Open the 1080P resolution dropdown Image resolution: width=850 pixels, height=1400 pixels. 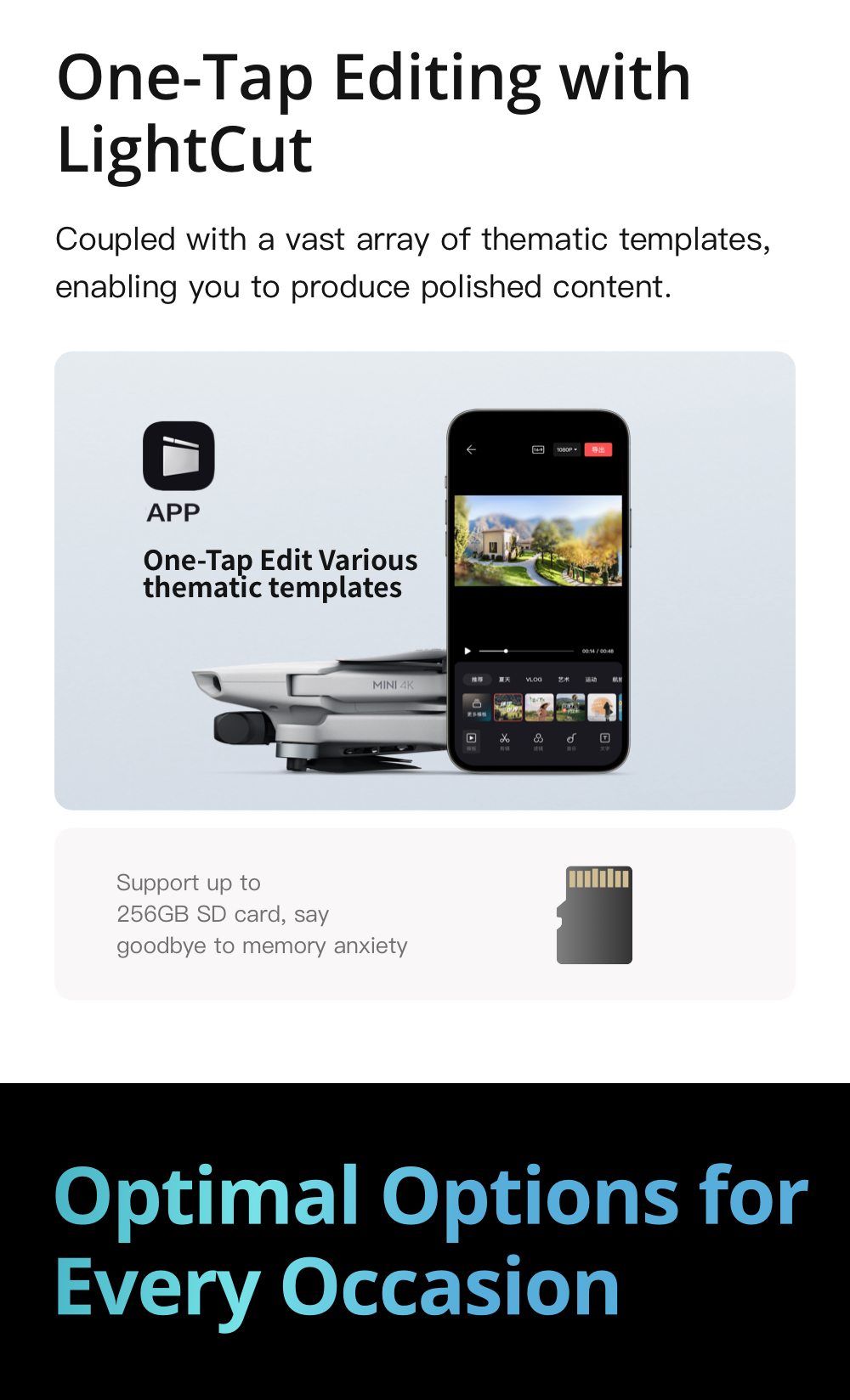[x=567, y=449]
